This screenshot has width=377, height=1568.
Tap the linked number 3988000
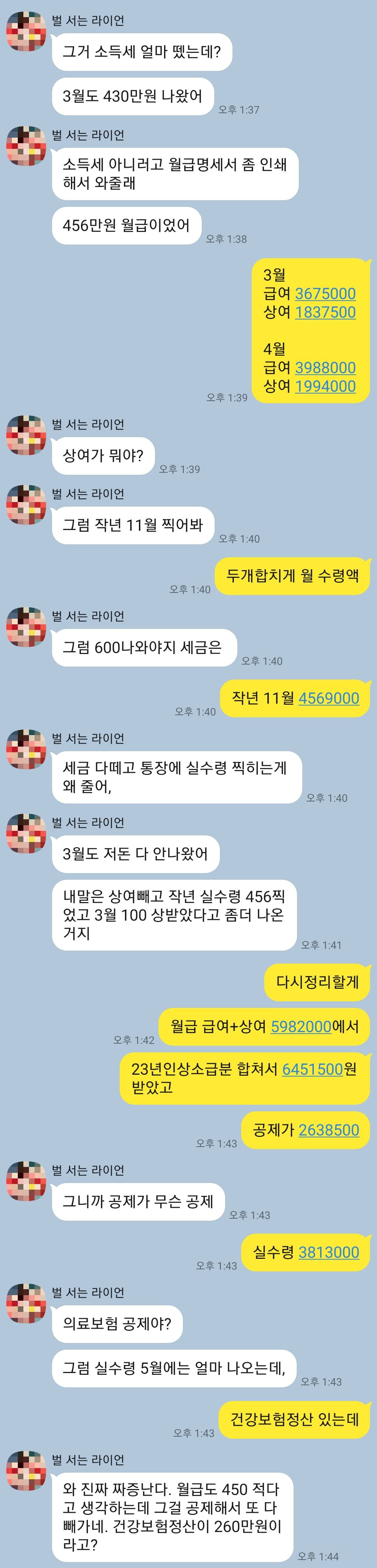[x=325, y=368]
